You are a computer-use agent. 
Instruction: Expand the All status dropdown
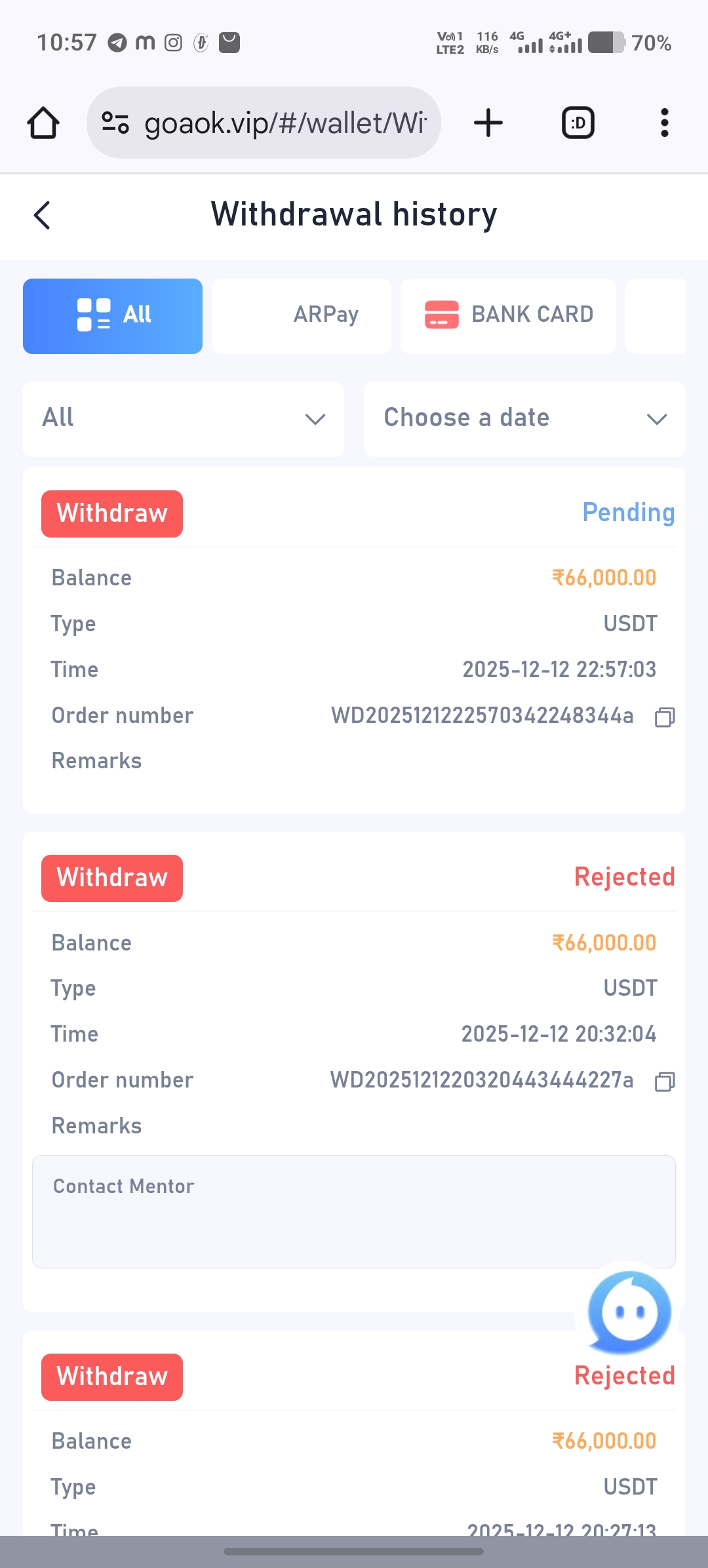pos(184,419)
